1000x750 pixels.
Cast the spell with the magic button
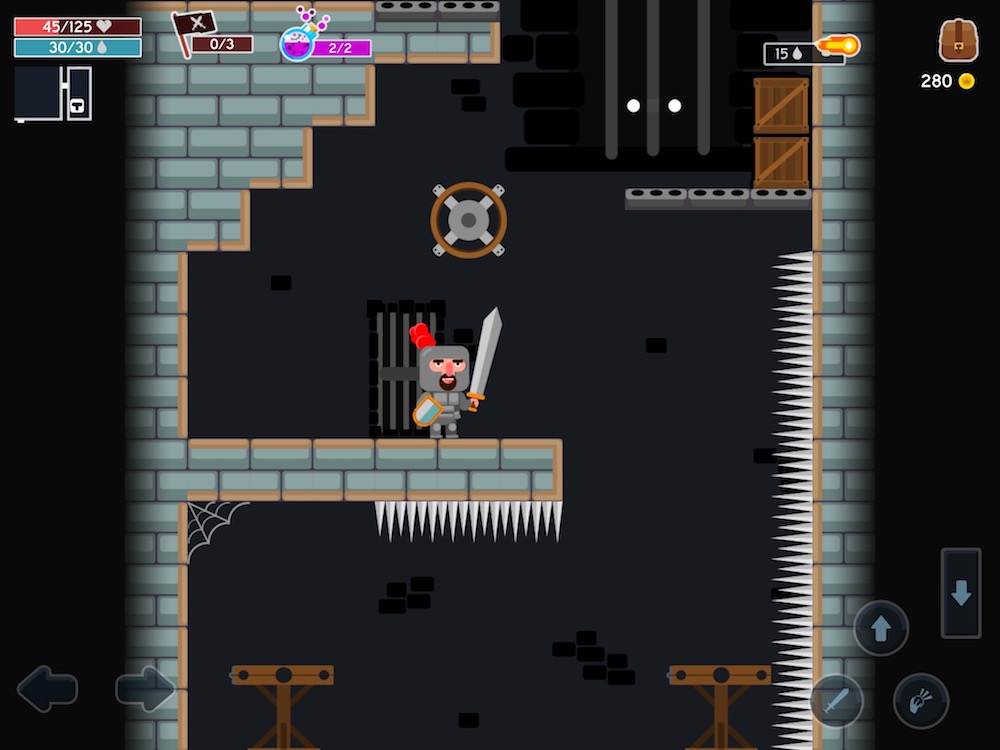[921, 701]
